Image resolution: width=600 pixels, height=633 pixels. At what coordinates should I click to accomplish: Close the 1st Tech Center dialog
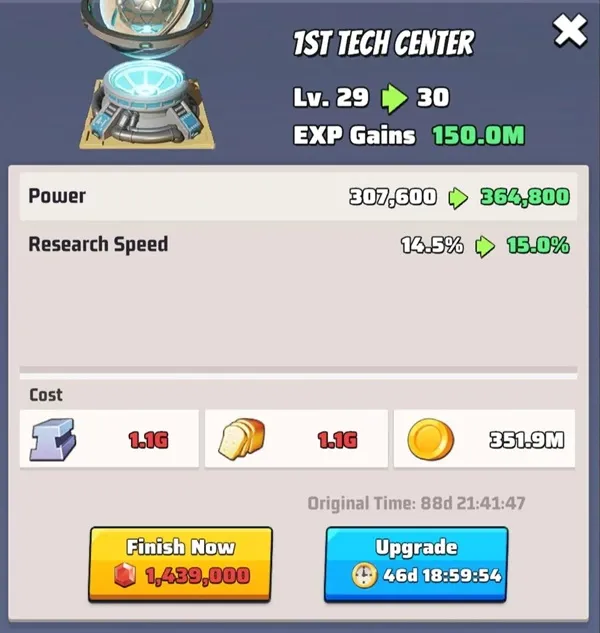570,33
